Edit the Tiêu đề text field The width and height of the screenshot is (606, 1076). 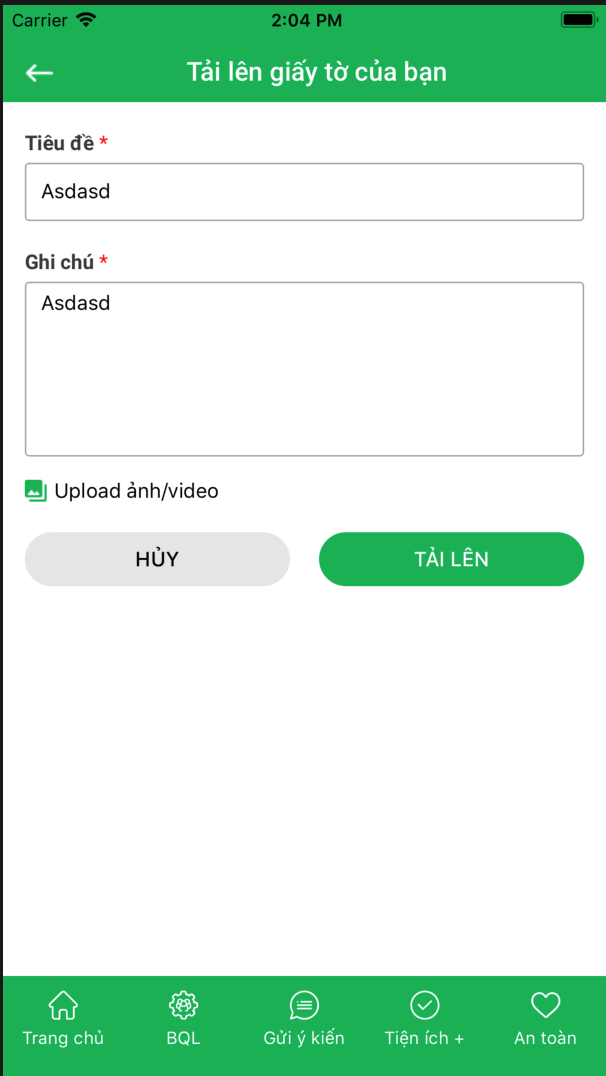tap(304, 192)
